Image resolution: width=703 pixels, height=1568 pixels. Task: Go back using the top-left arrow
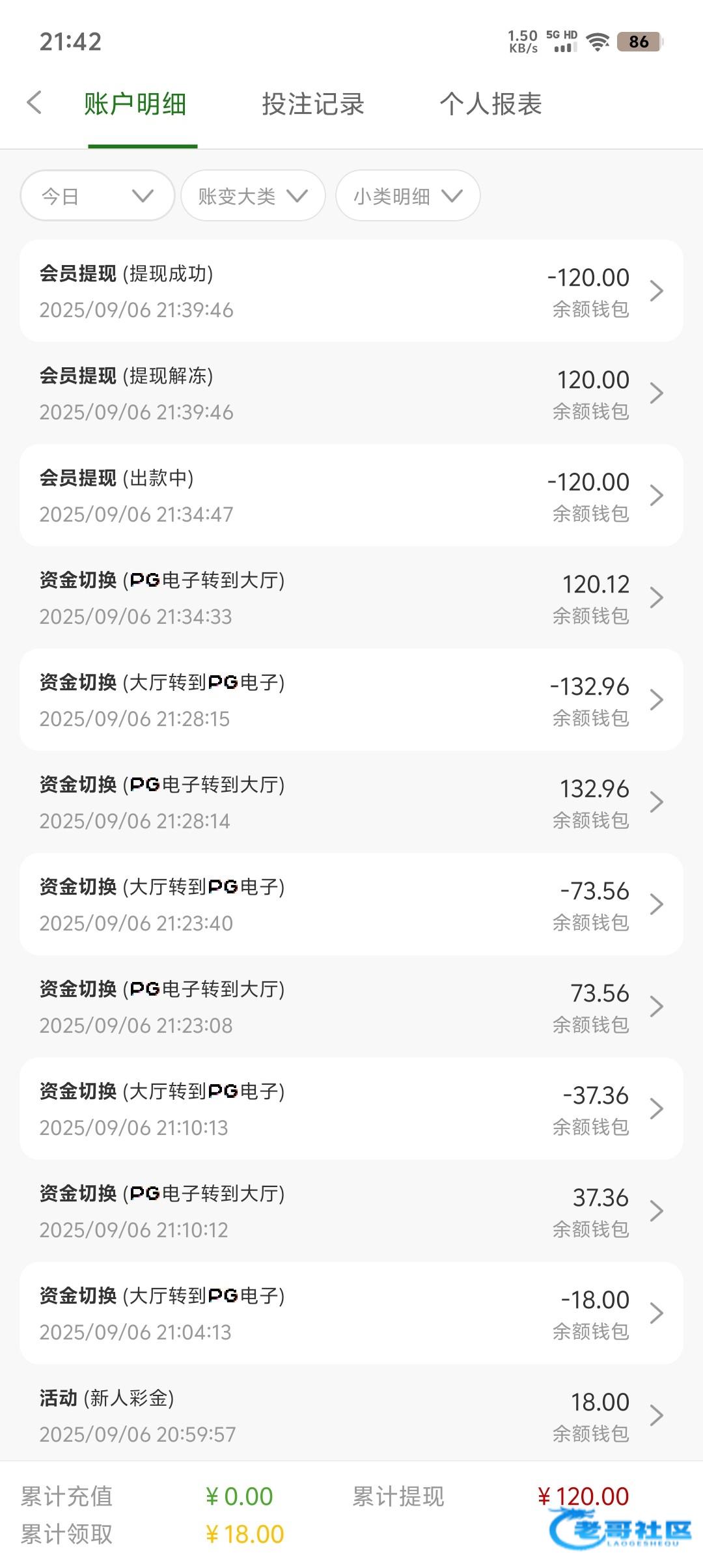[x=34, y=103]
